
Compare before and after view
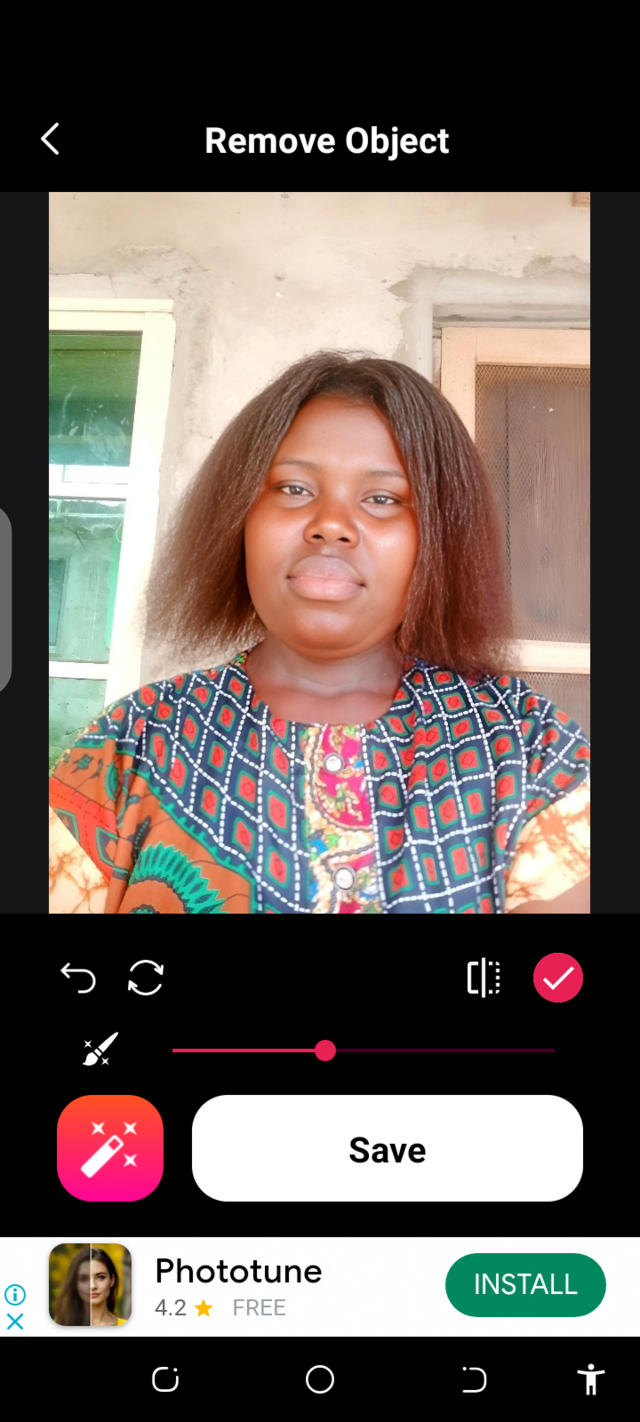click(x=484, y=977)
